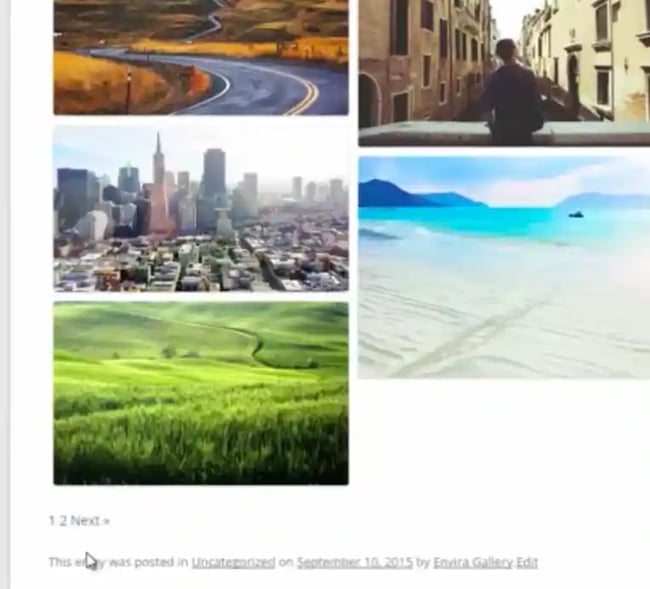The width and height of the screenshot is (650, 589).
Task: Open the man in alley photo
Action: [x=504, y=72]
